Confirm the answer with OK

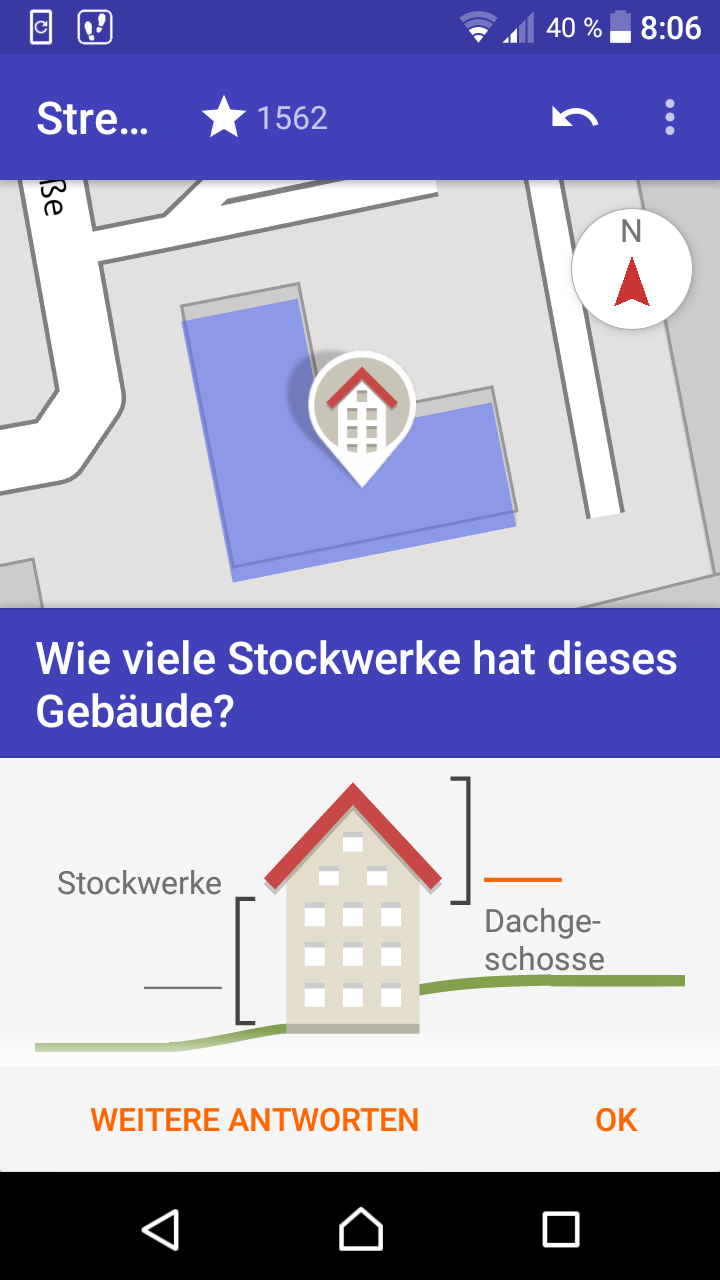pos(615,1119)
